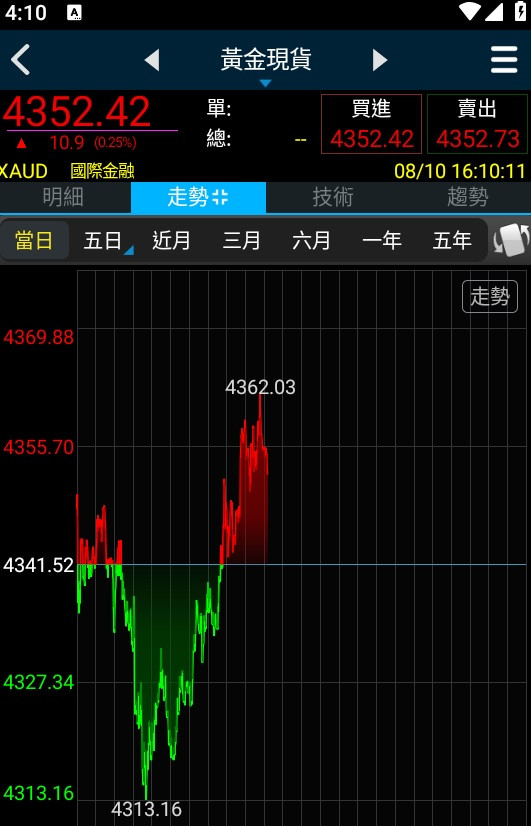This screenshot has height=826, width=531.
Task: Tap the 走勢 chart type button
Action: click(x=490, y=297)
